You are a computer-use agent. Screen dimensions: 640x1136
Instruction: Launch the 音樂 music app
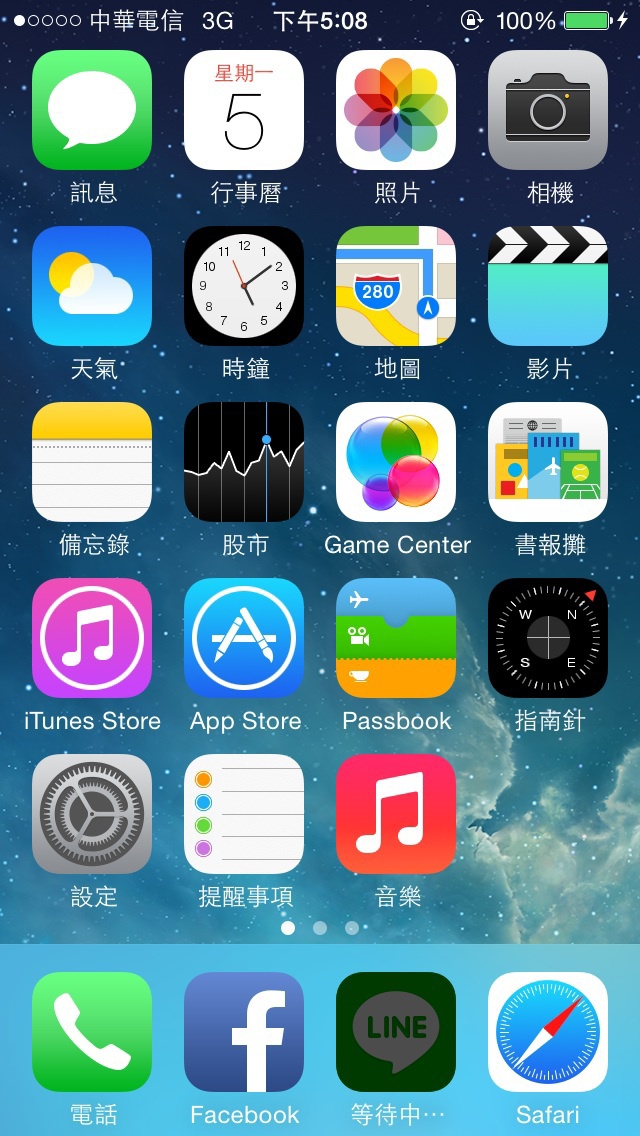pyautogui.click(x=396, y=814)
